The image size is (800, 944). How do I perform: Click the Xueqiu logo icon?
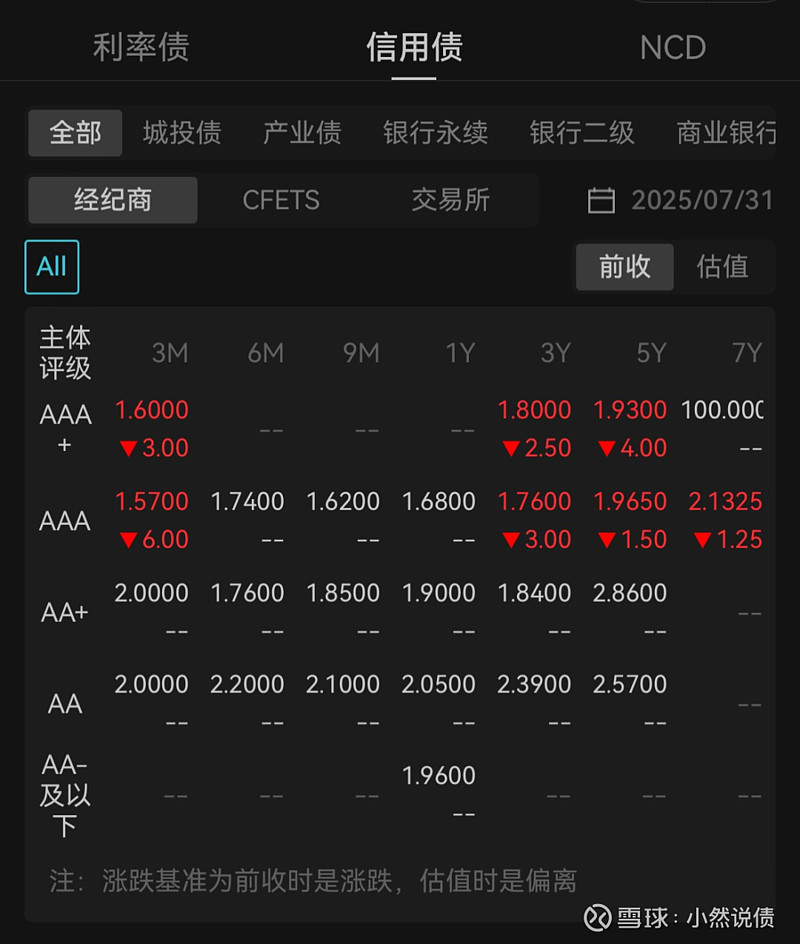597,916
